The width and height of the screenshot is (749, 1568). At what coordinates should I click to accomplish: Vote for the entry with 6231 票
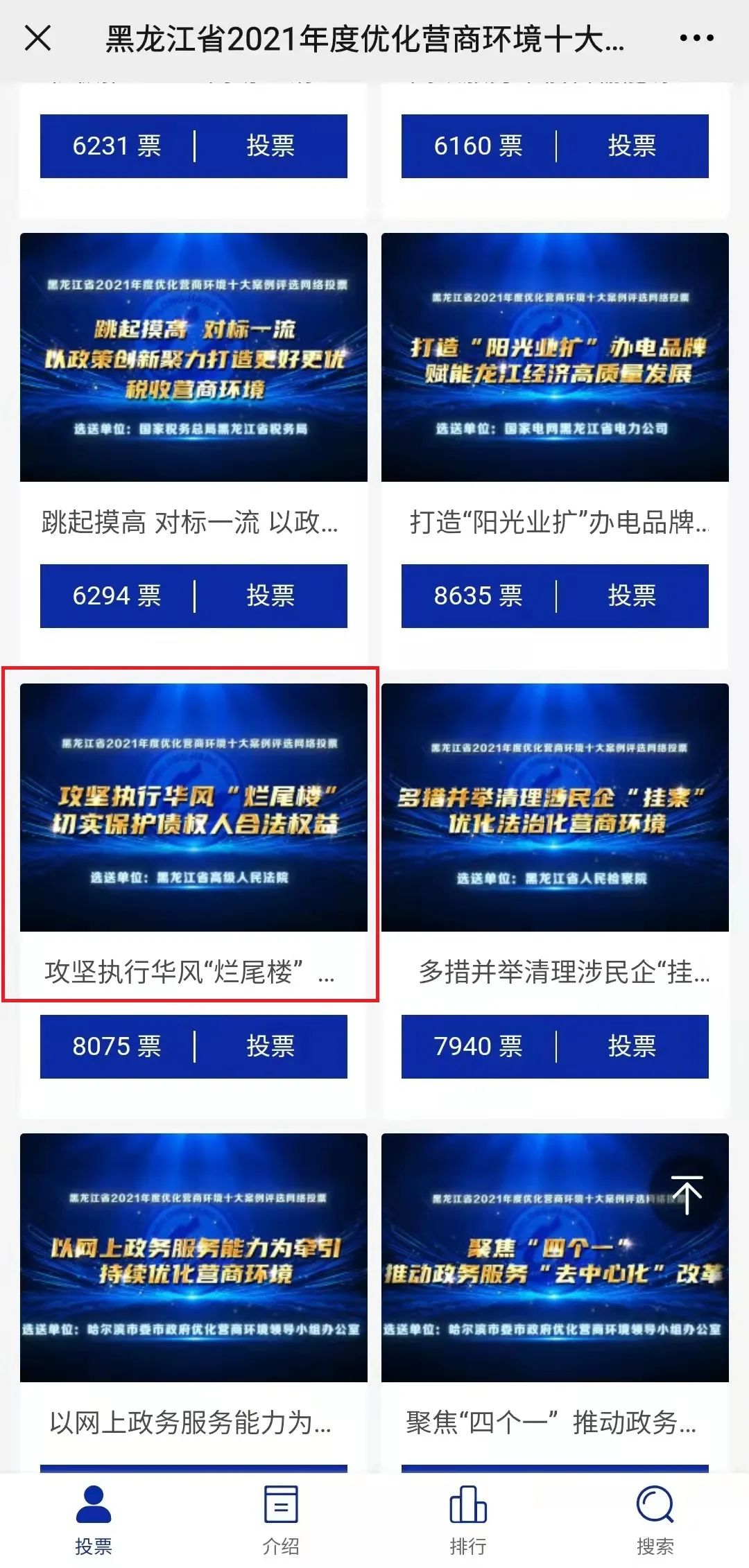270,146
